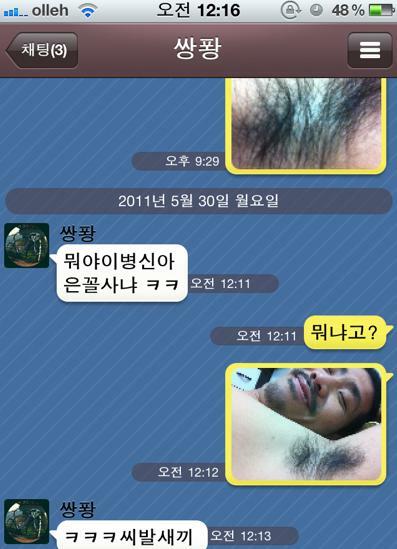The width and height of the screenshot is (397, 549).
Task: View the sent photo at 오전 12:12
Action: point(306,424)
